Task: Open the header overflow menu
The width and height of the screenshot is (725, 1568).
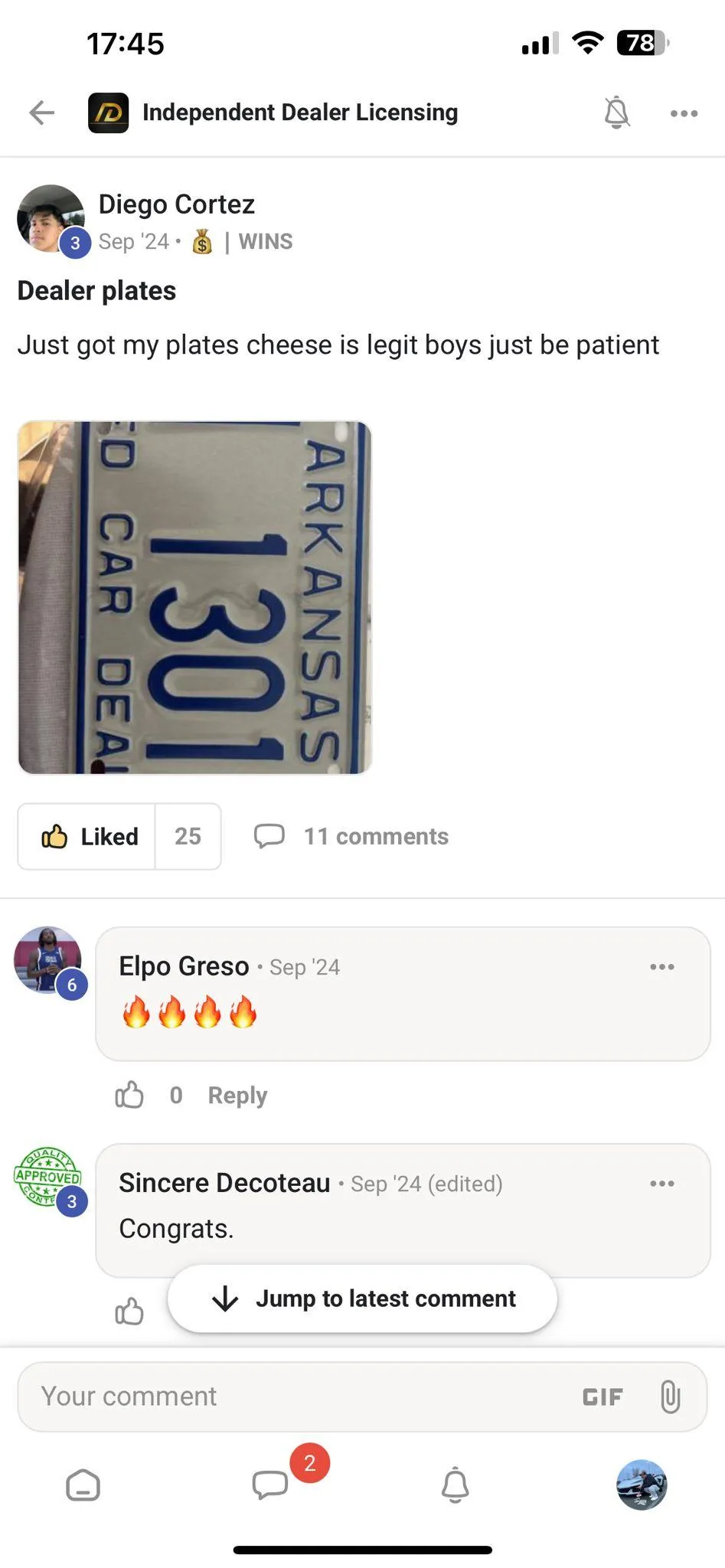Action: pyautogui.click(x=684, y=113)
